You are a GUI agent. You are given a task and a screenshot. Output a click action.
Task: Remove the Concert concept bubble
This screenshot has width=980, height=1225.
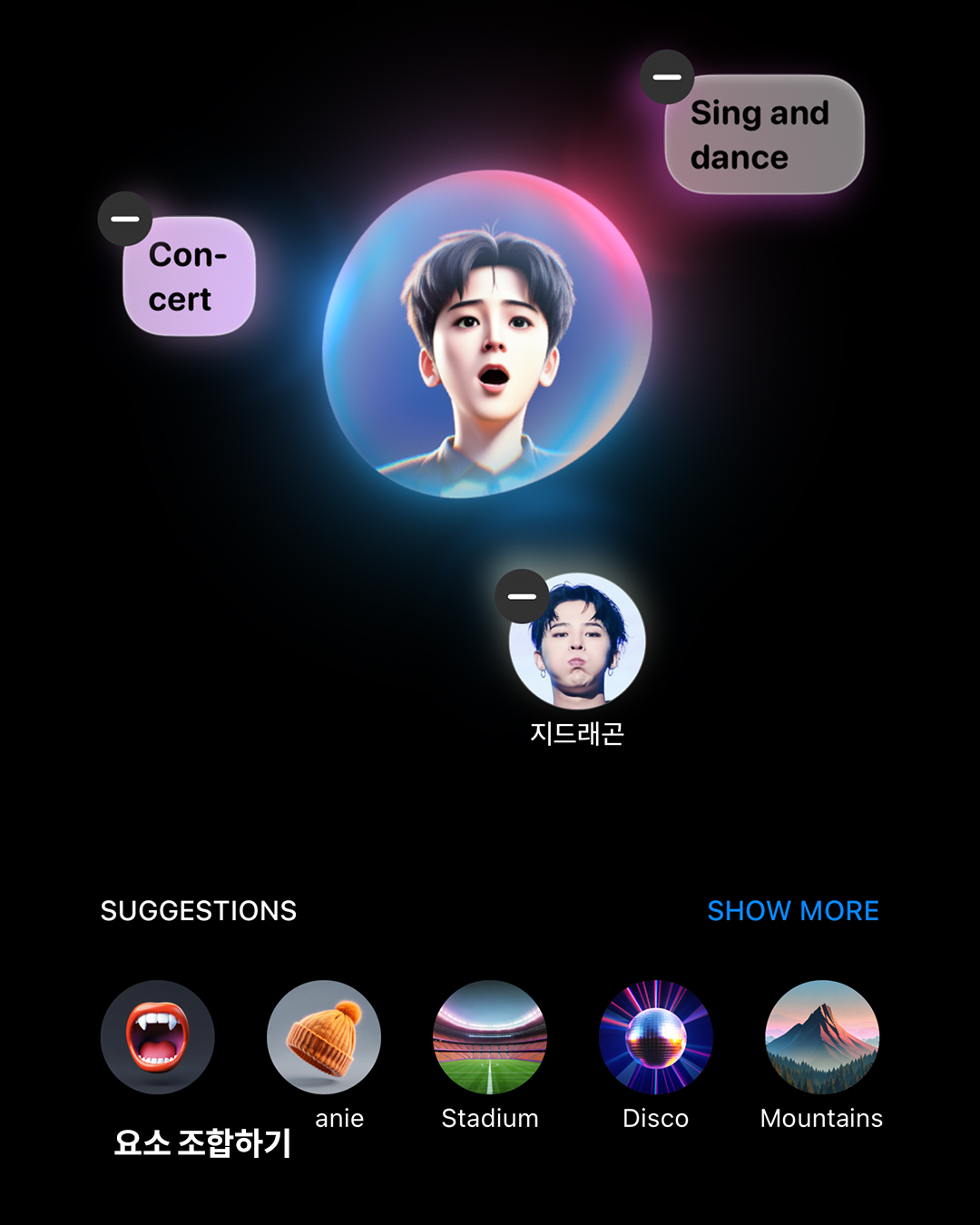(125, 219)
